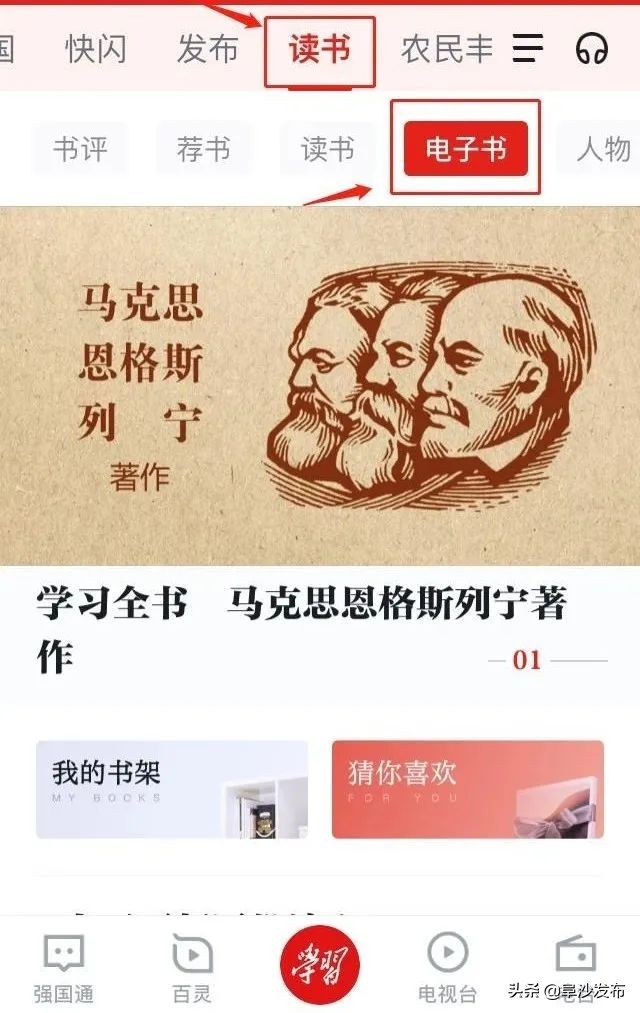Viewport: 640px width, 1013px height.
Task: Open 我的书架 card
Action: tap(172, 789)
